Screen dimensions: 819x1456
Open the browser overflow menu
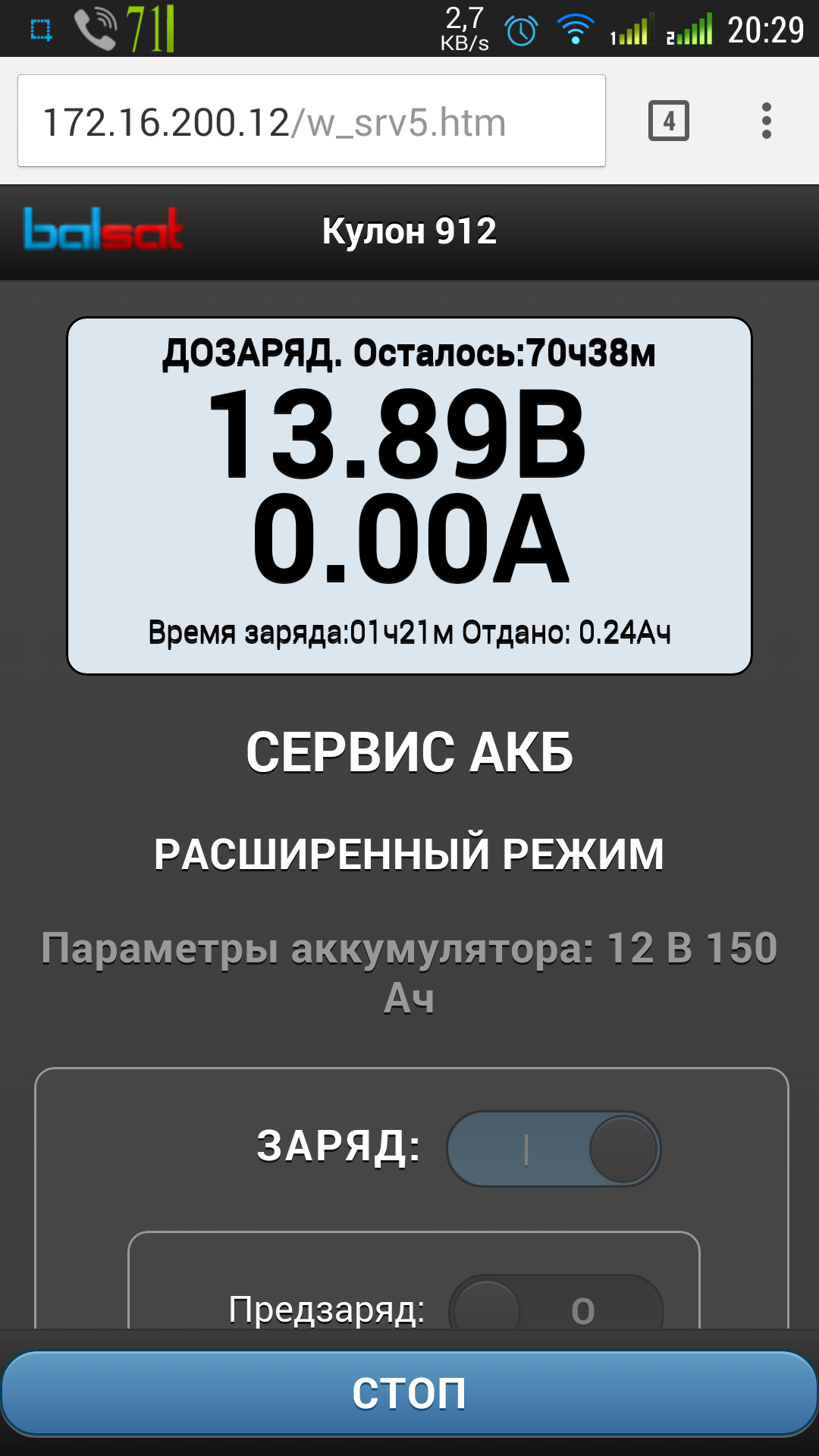coord(766,121)
